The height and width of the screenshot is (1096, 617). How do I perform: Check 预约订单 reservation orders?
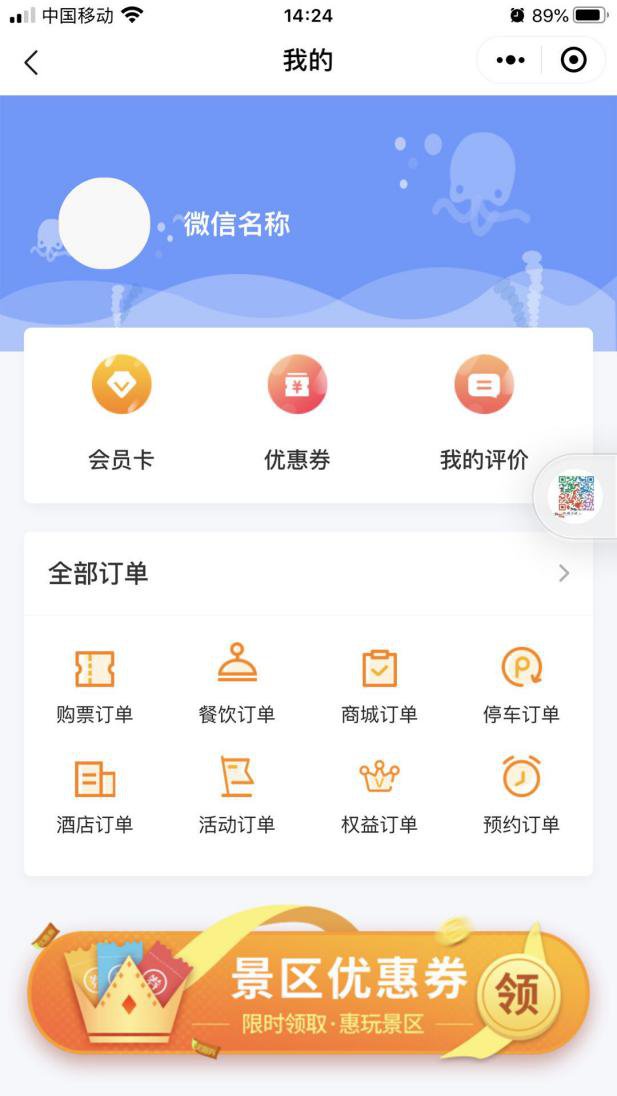point(521,794)
